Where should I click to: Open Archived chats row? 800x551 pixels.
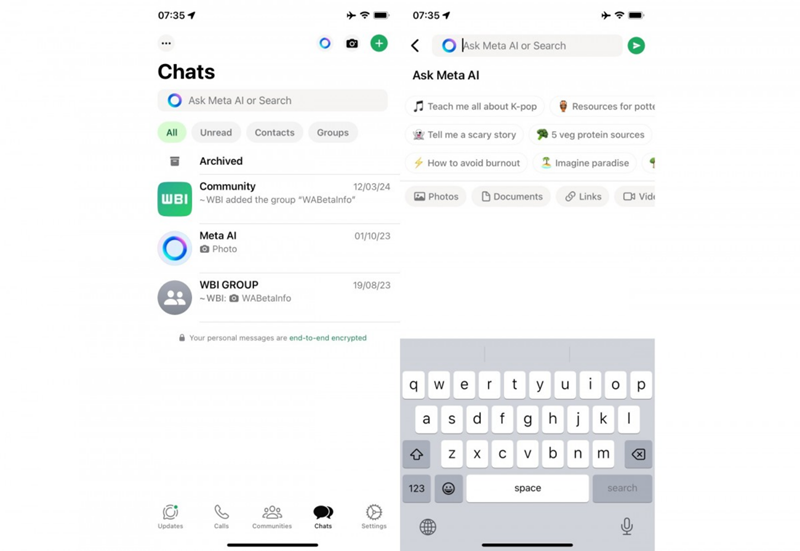click(221, 161)
